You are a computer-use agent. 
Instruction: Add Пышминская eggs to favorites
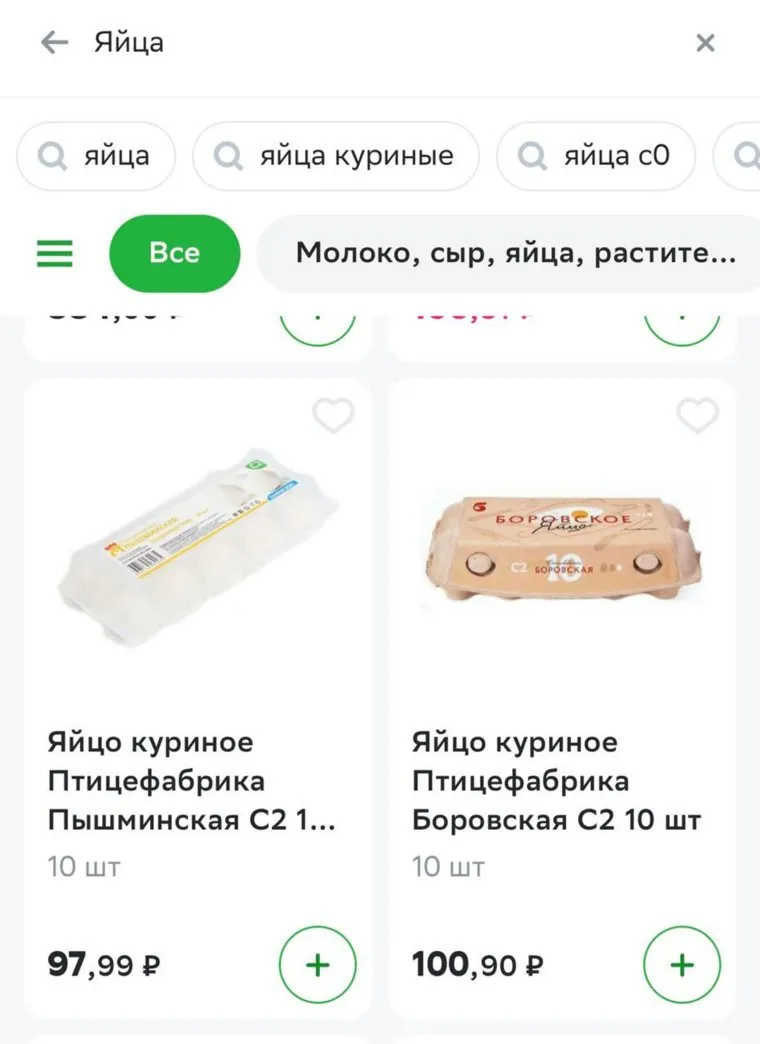coord(333,415)
